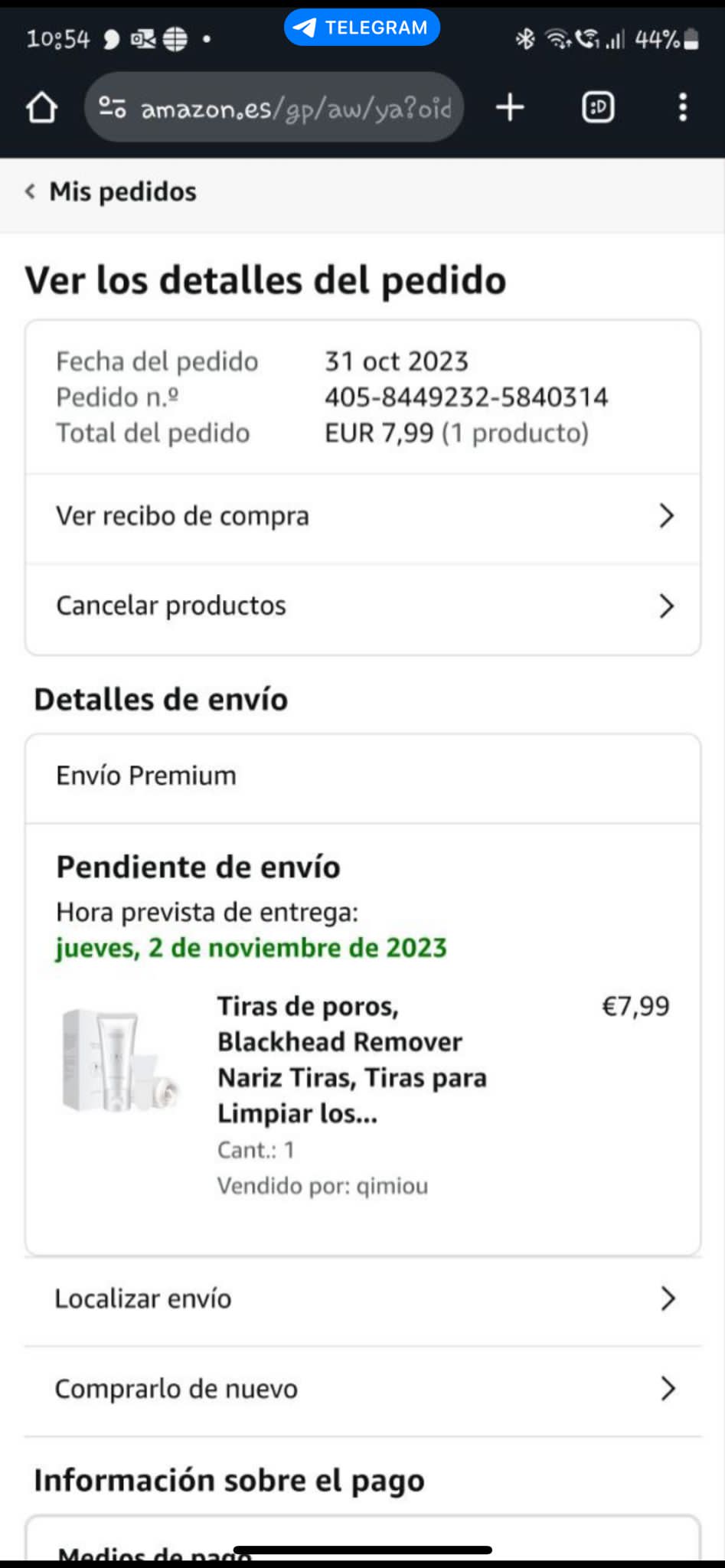
Task: Go to the browser home page
Action: [42, 108]
